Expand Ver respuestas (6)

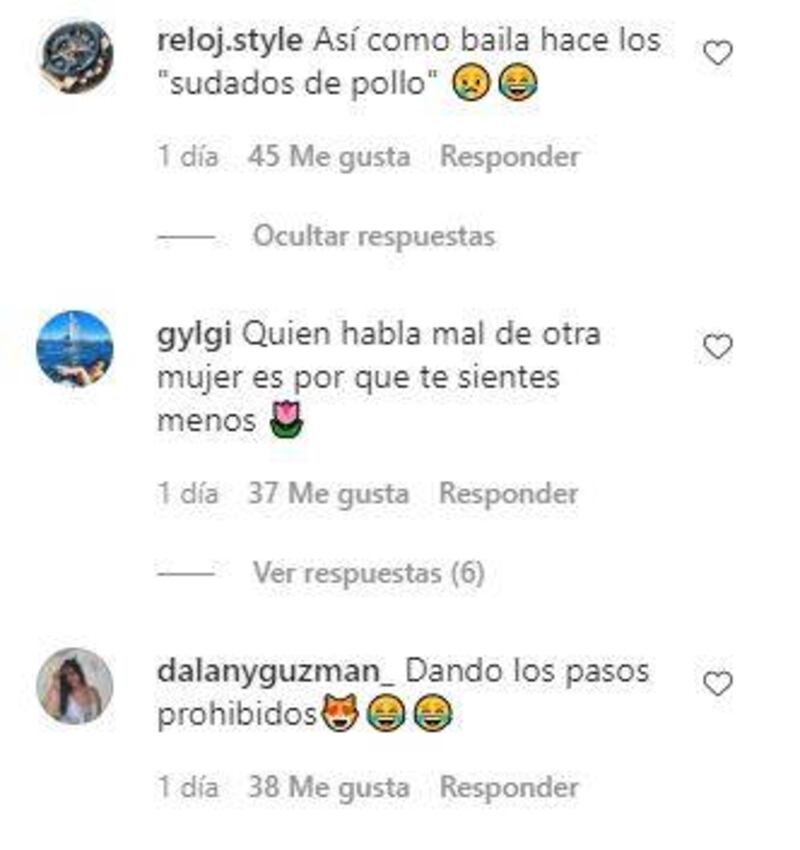(x=368, y=574)
